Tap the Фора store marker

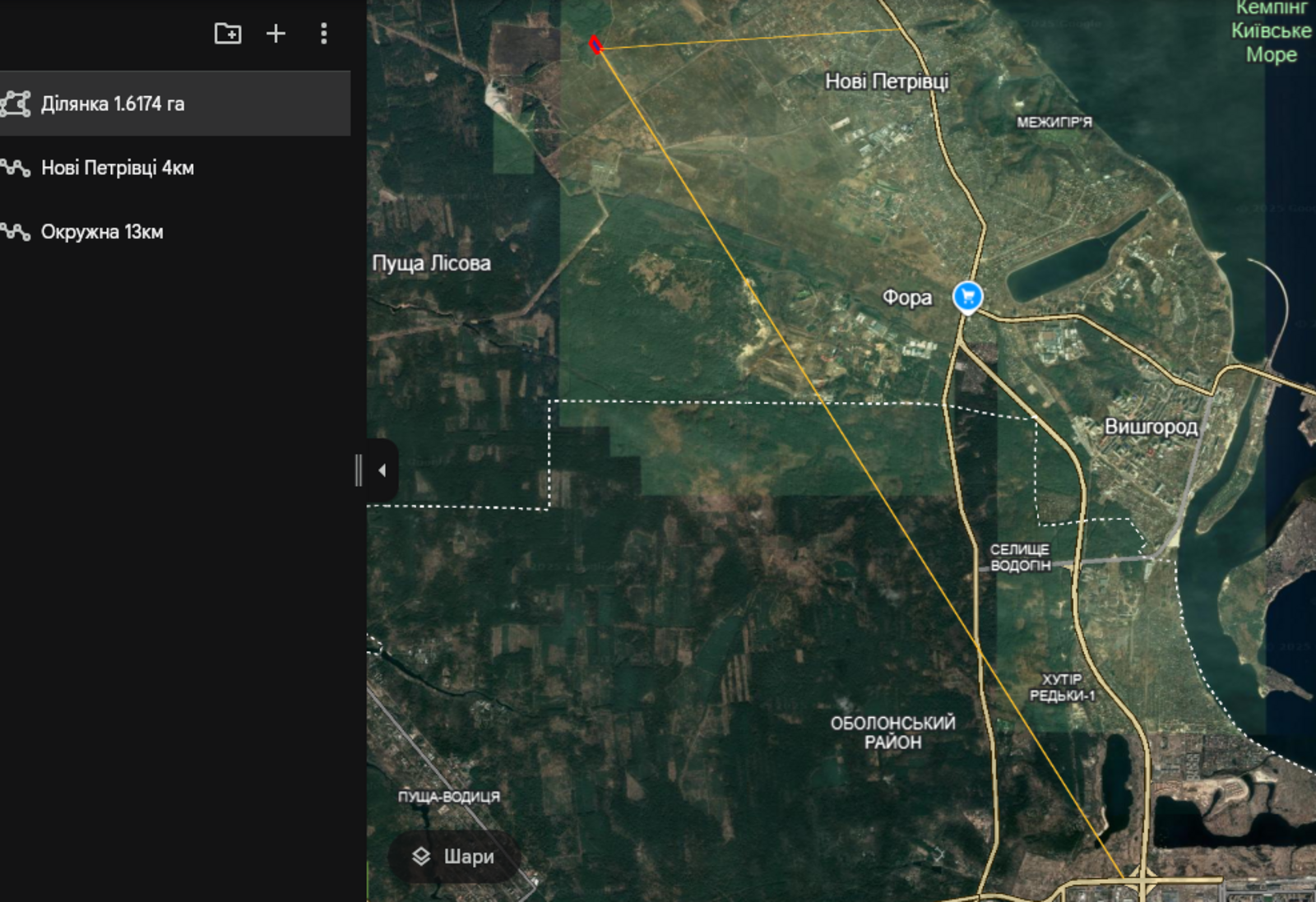tap(968, 296)
